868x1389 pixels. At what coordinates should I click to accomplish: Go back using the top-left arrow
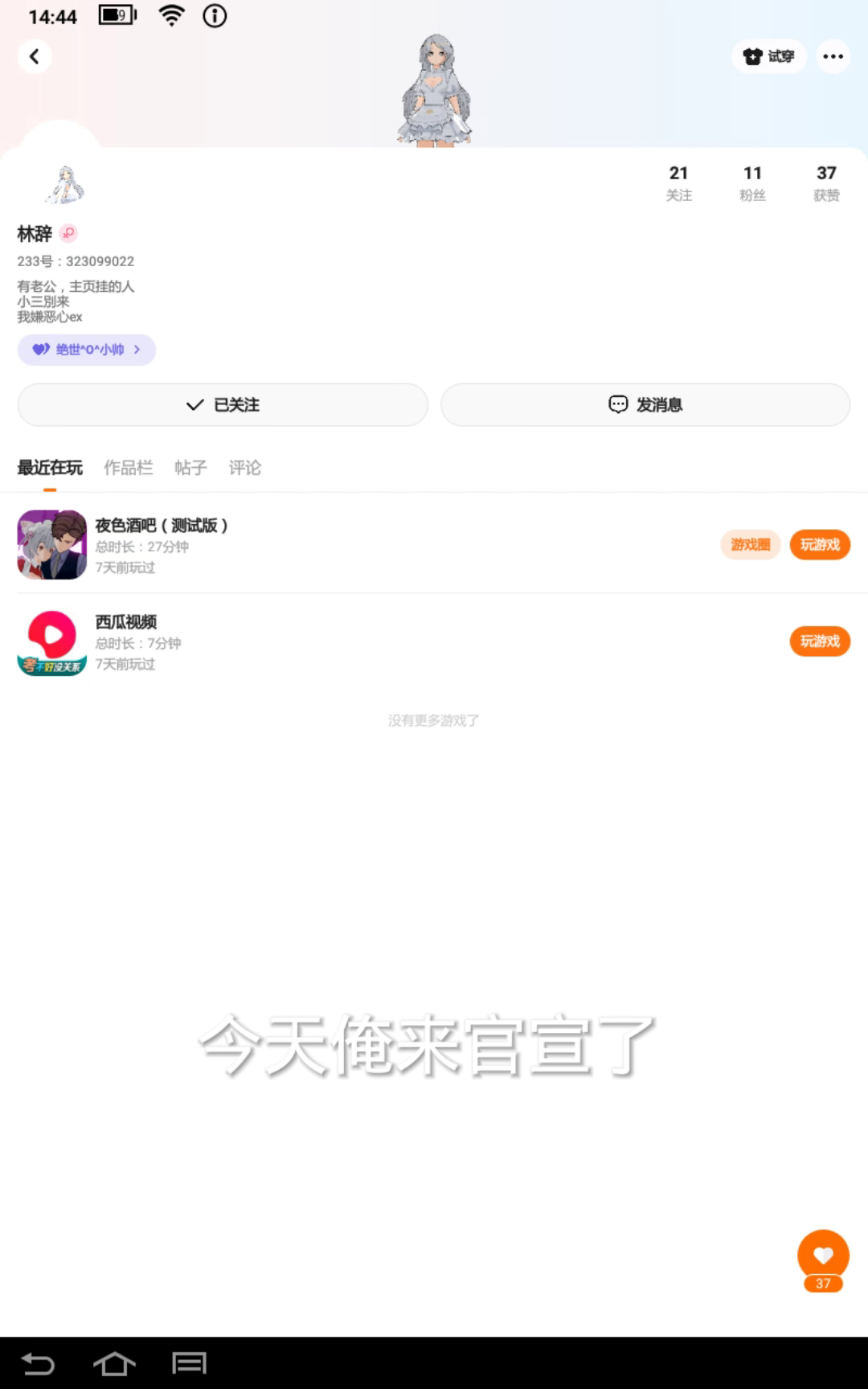click(x=35, y=56)
